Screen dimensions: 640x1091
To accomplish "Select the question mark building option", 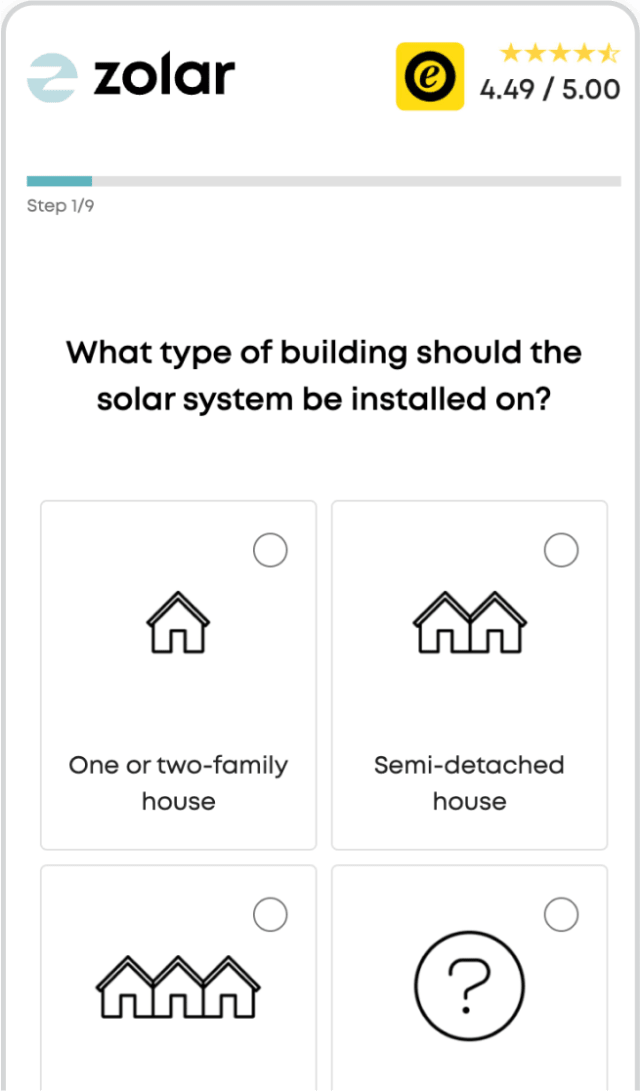I will [470, 978].
